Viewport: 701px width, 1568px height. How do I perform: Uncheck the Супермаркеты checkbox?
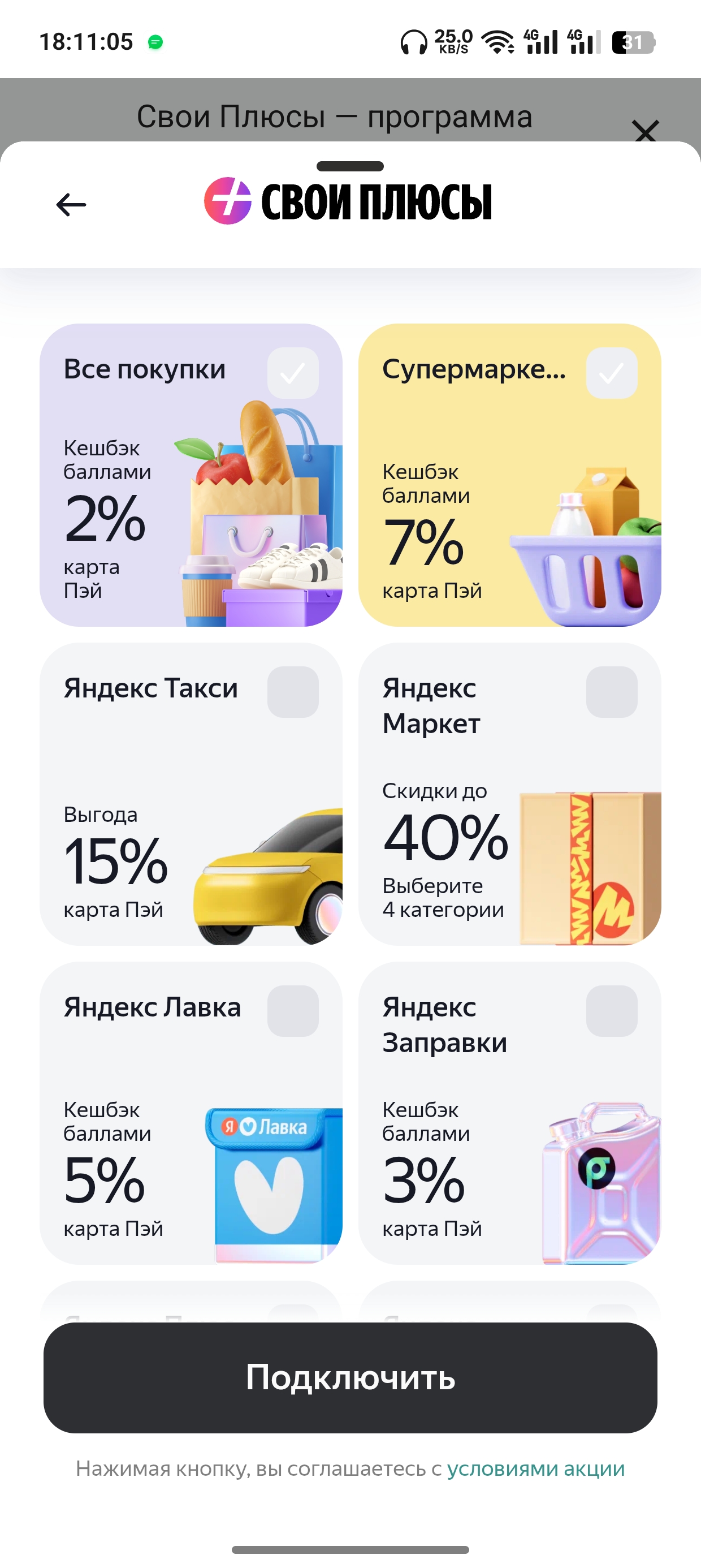[x=612, y=373]
